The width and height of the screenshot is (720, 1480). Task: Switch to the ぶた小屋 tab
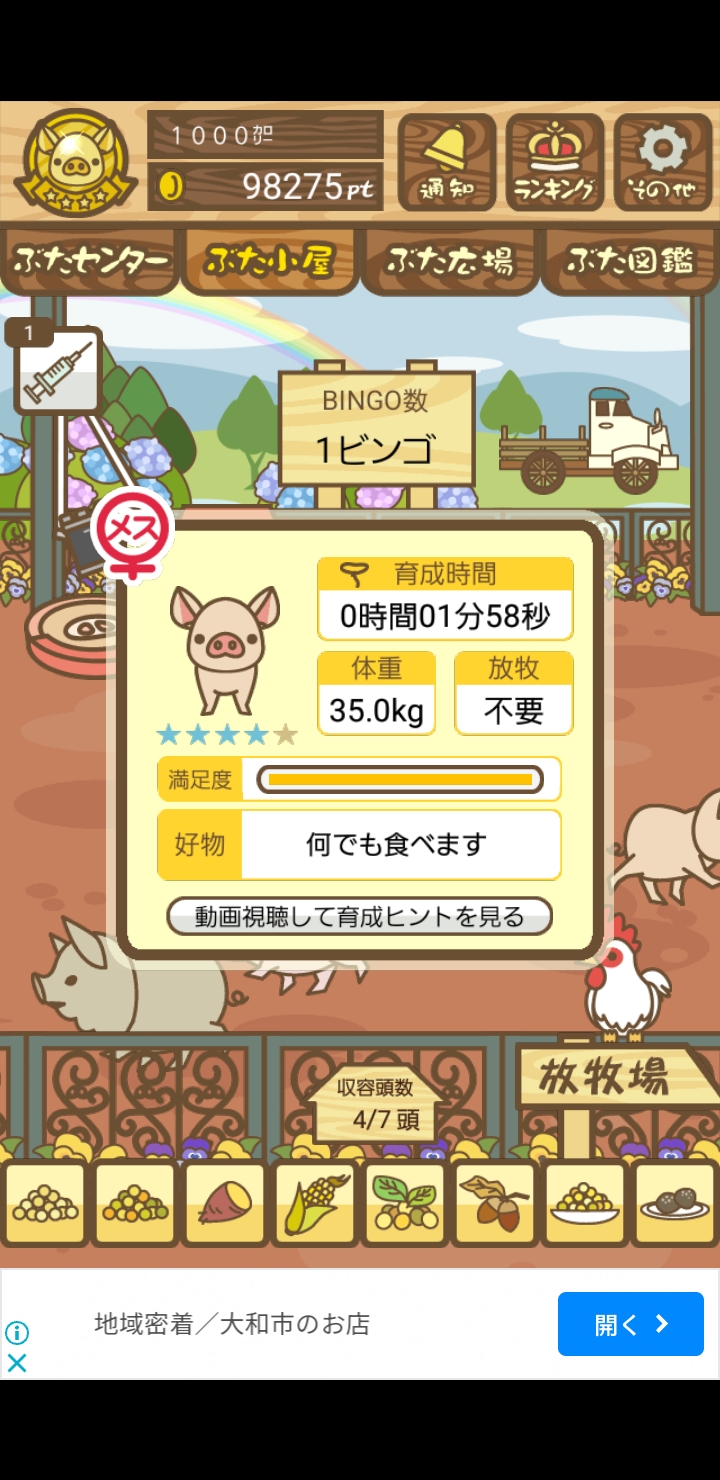point(268,261)
